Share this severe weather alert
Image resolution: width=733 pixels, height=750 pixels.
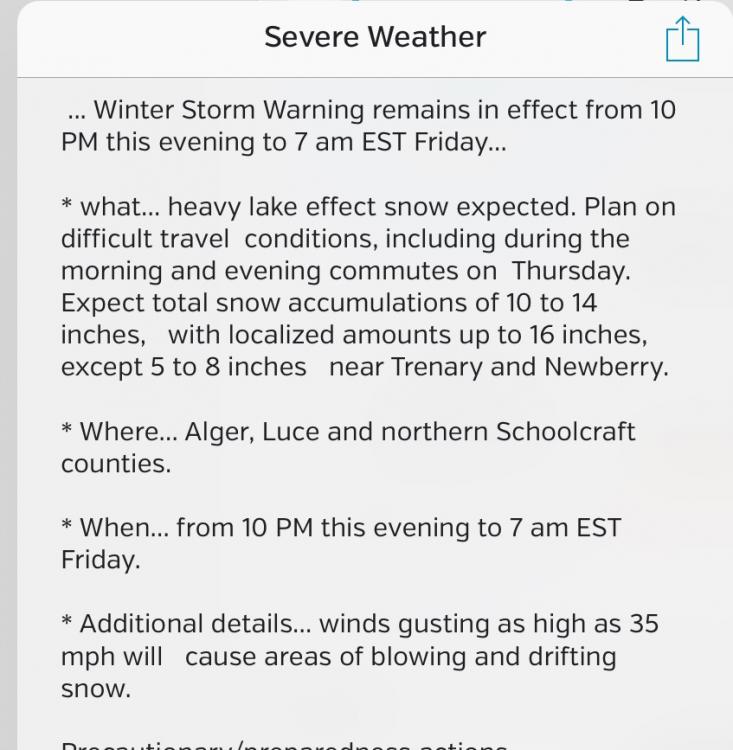682,41
